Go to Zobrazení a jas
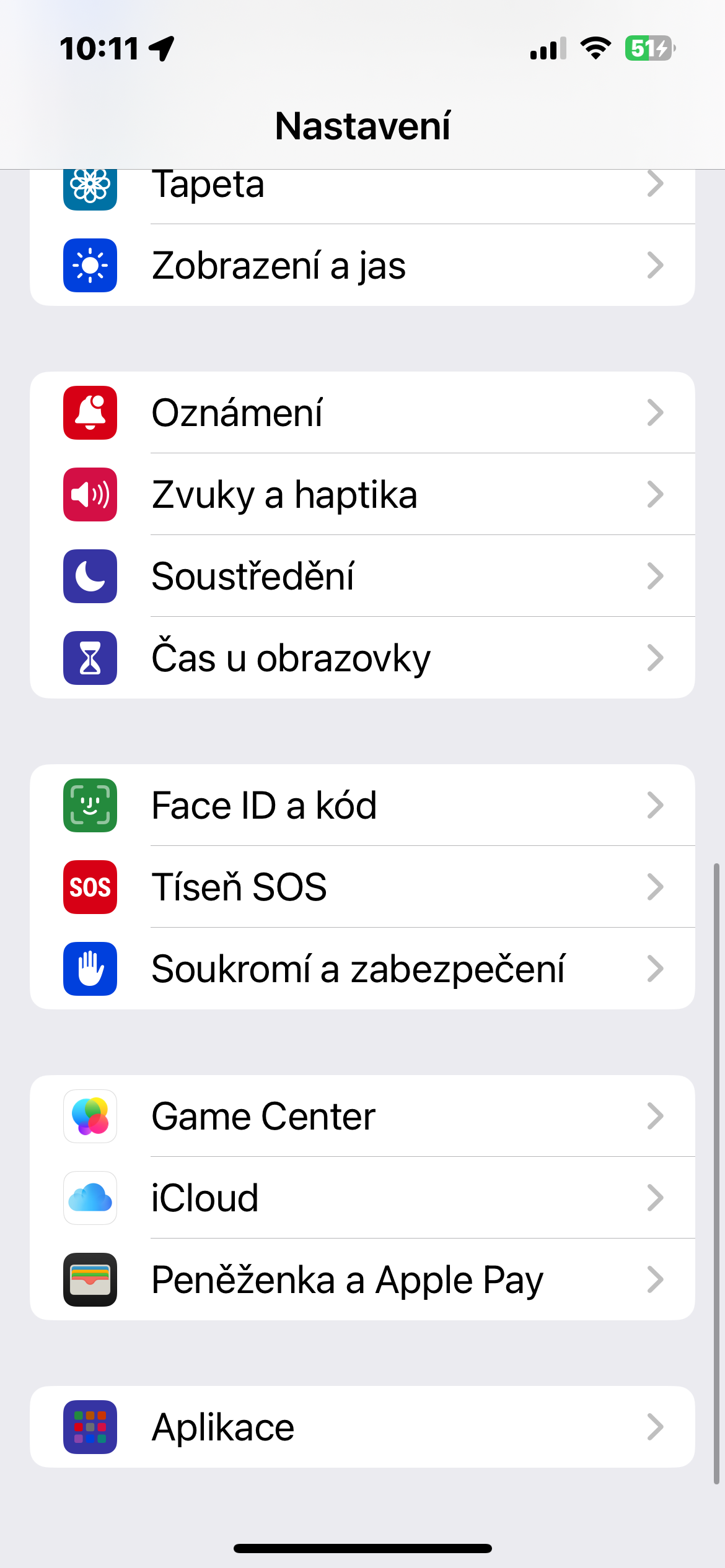Viewport: 725px width, 1568px height. 362,266
